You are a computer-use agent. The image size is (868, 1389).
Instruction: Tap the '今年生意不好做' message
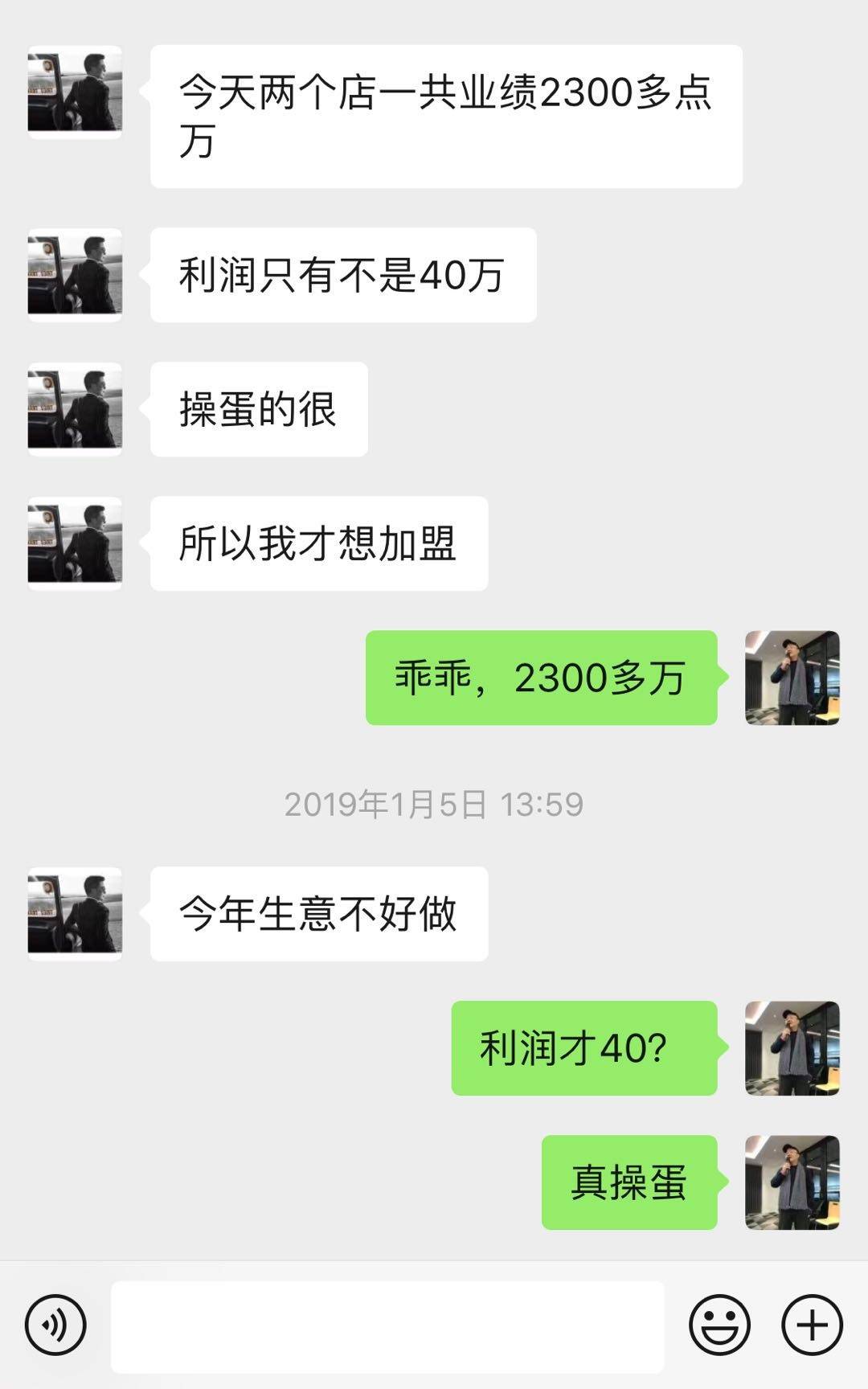(317, 912)
